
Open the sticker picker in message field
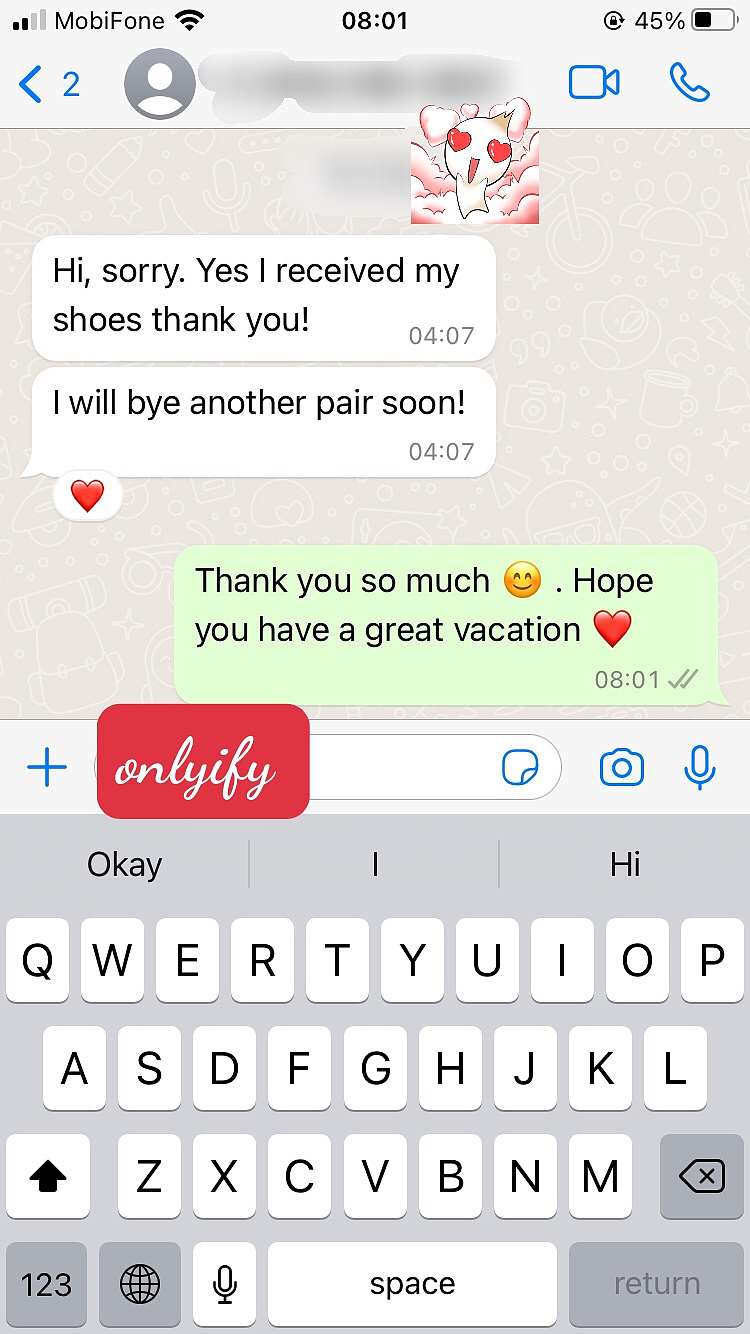coord(520,768)
